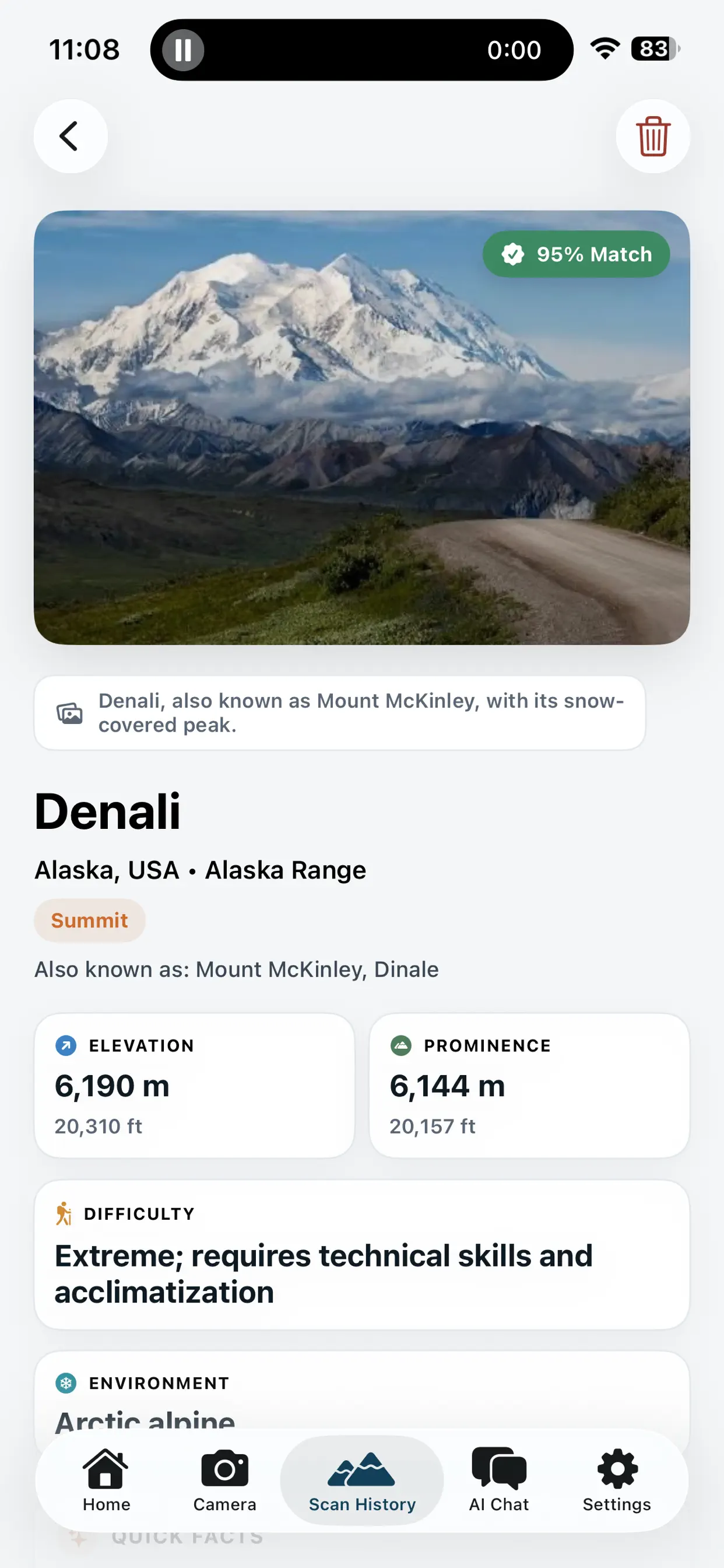Pause the playing audio

pos(181,50)
